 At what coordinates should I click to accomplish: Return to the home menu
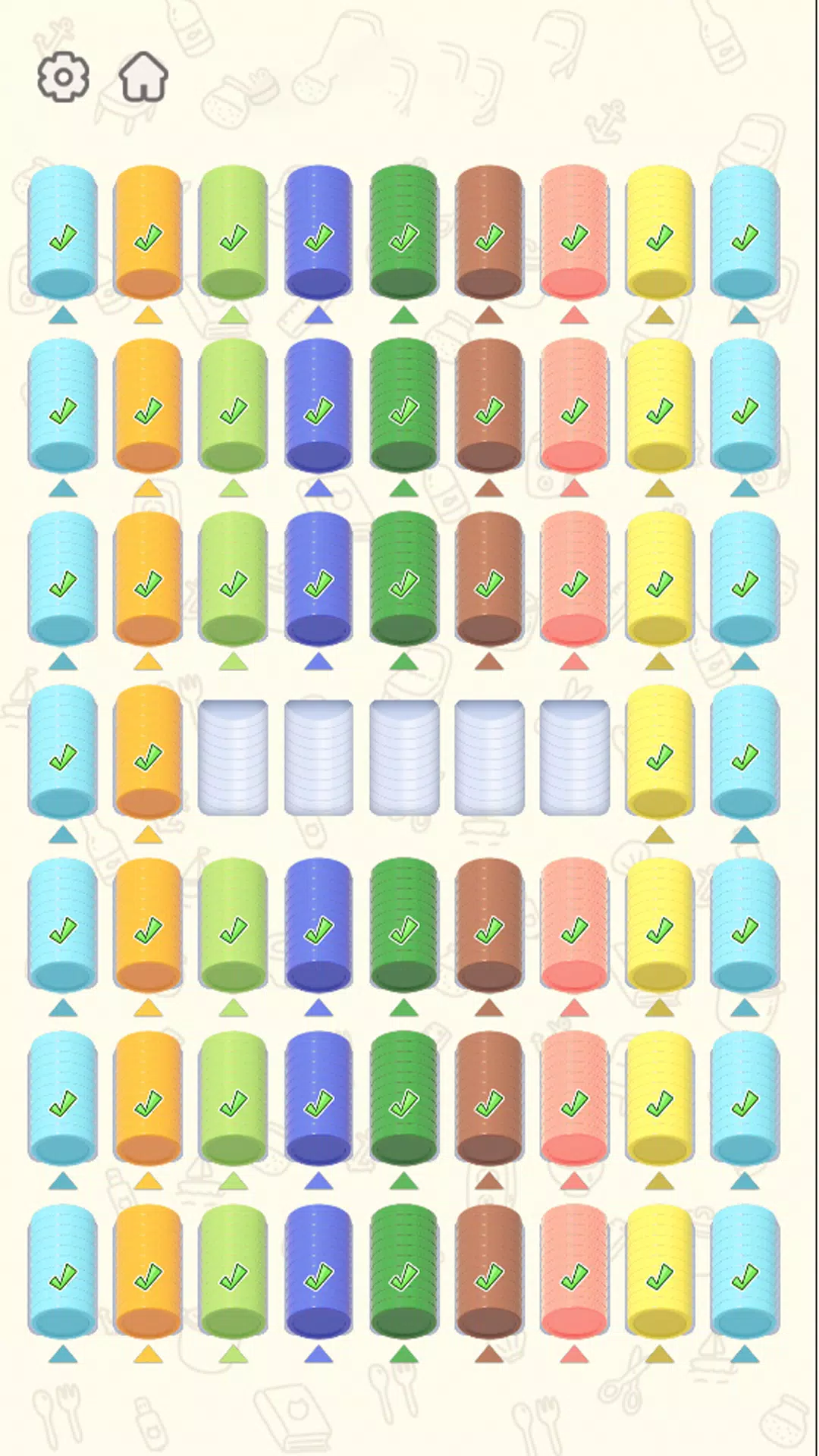[x=143, y=77]
